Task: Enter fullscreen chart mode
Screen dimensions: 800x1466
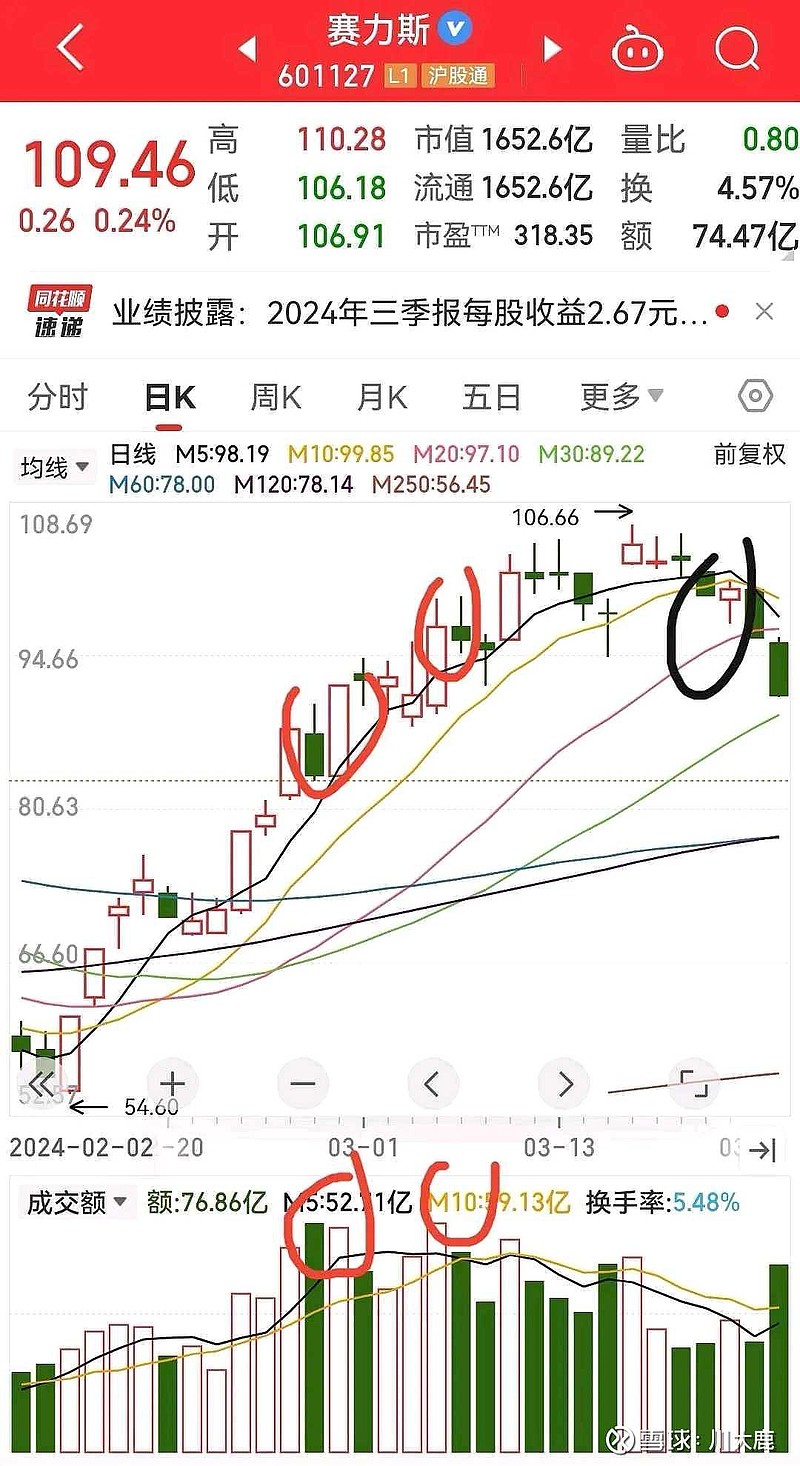Action: 694,1083
